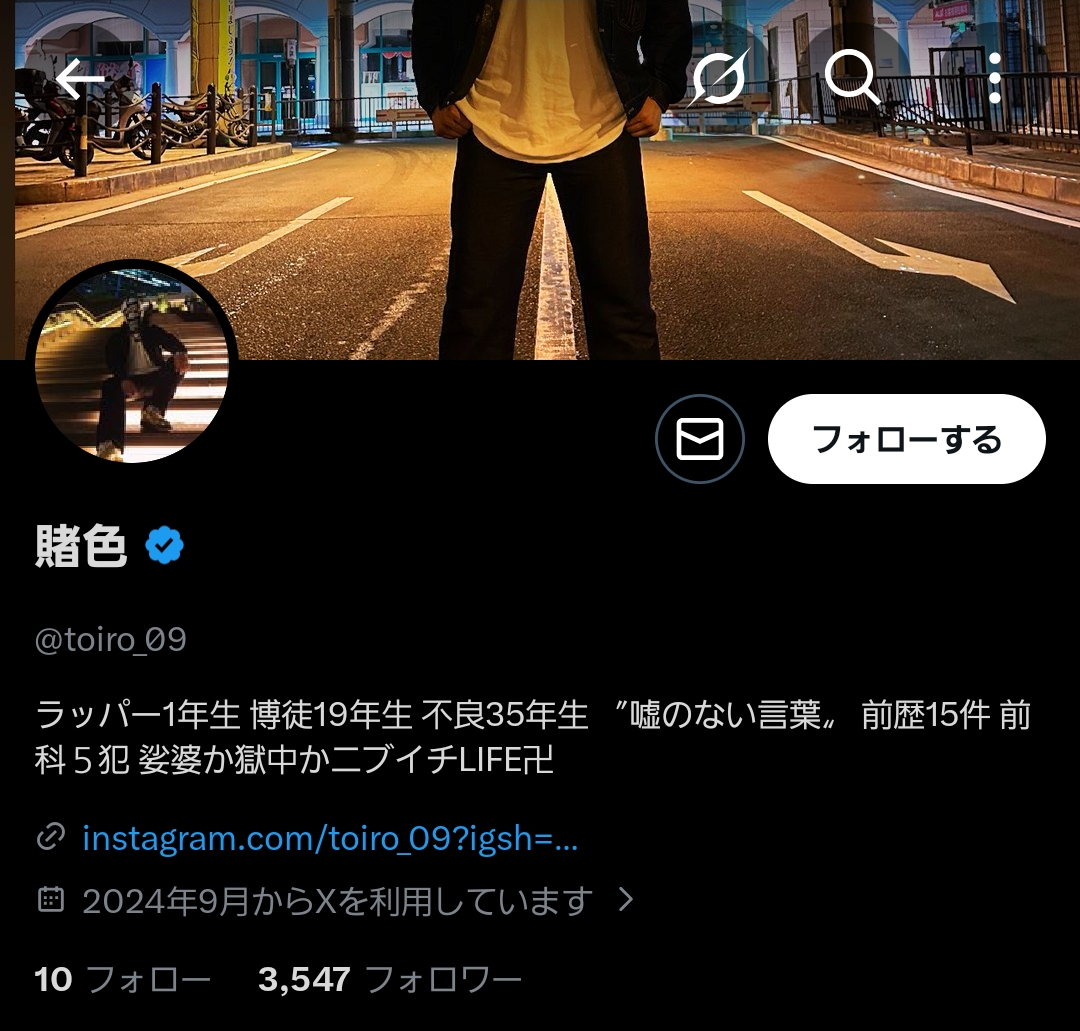This screenshot has width=1080, height=1031.
Task: View the 3,547 フォロワー list
Action: pyautogui.click(x=390, y=979)
